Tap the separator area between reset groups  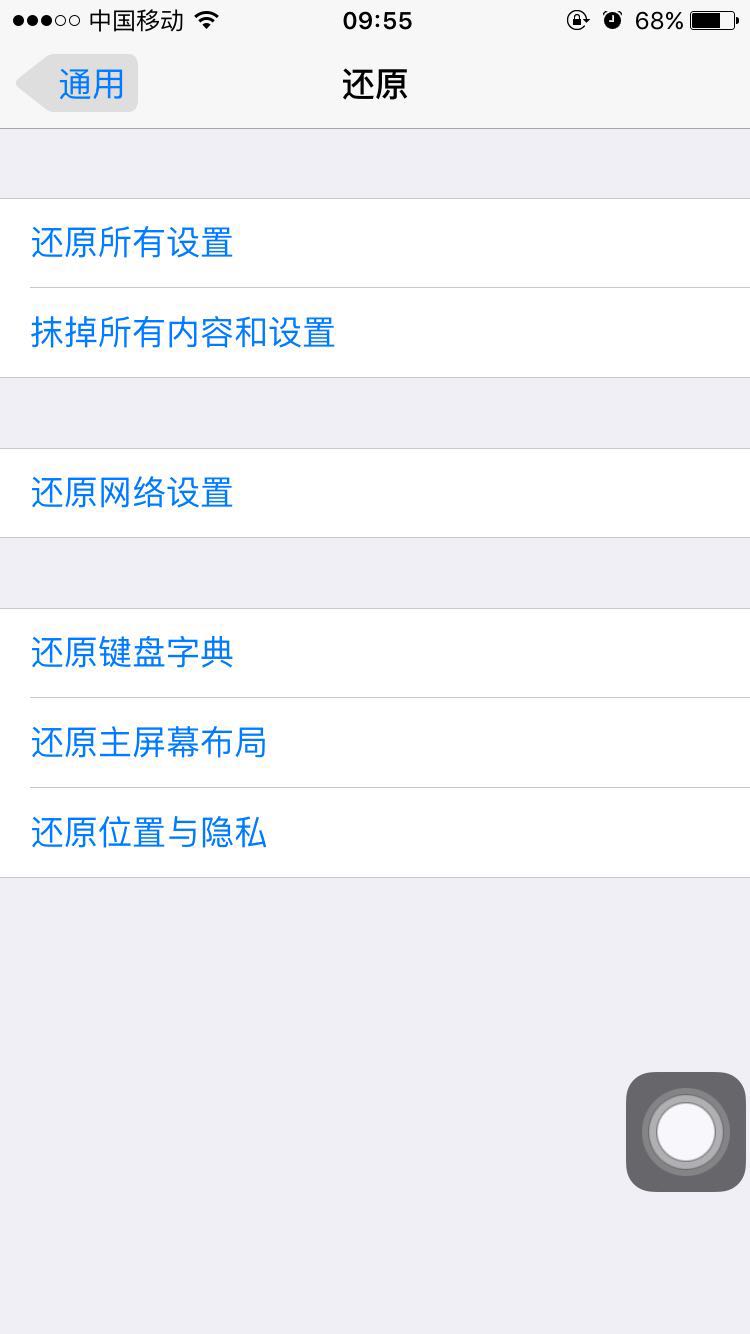(x=375, y=412)
